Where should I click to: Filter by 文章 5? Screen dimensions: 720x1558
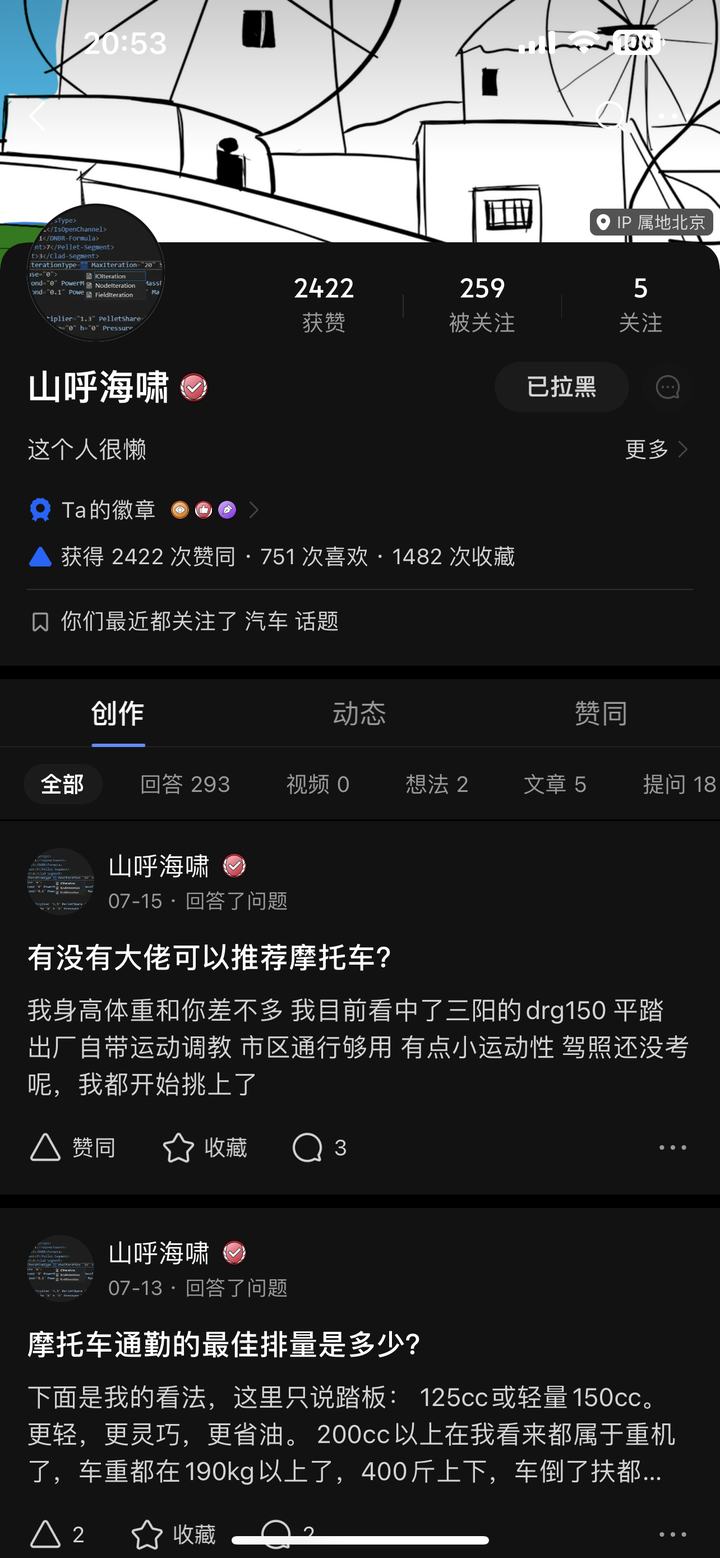tap(555, 784)
